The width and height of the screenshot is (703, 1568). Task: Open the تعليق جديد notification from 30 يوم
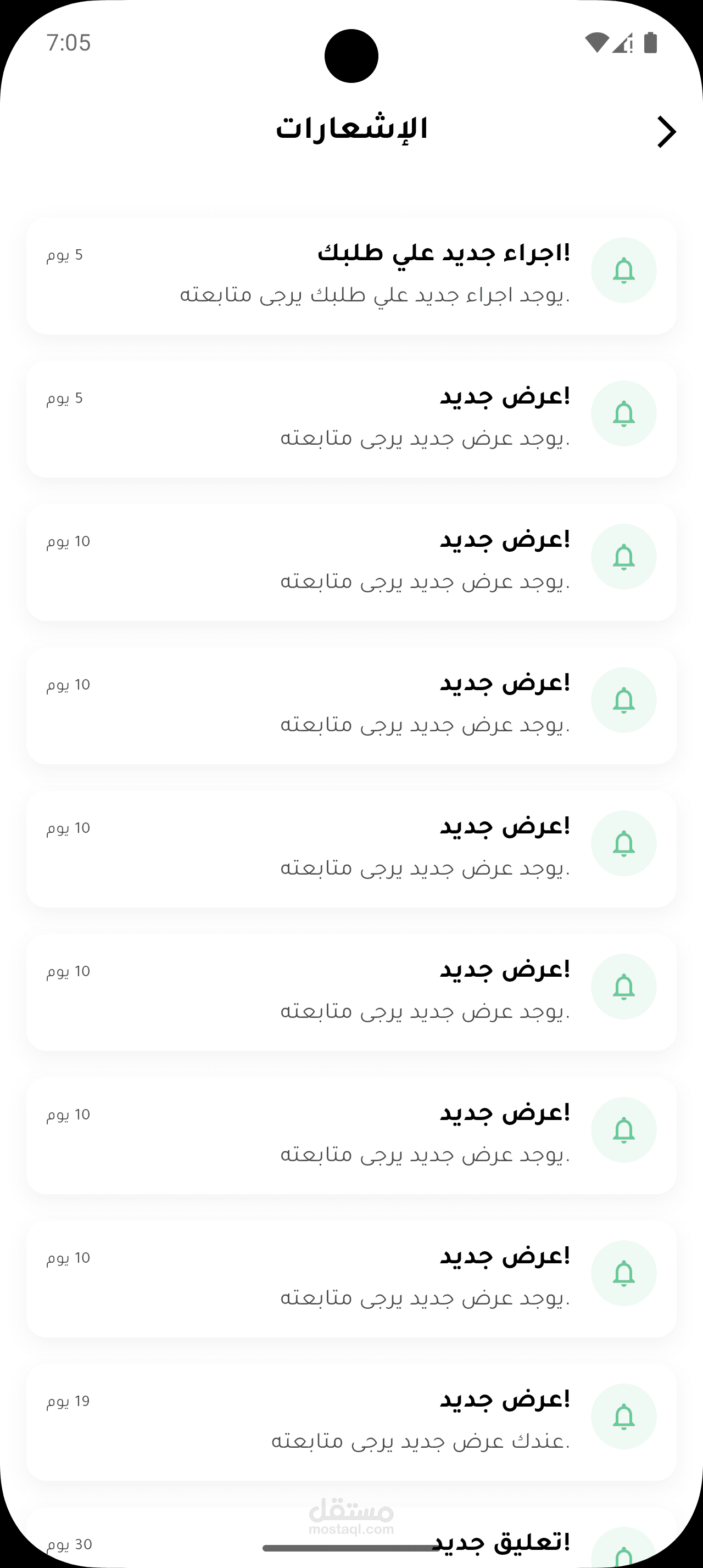[x=351, y=1540]
